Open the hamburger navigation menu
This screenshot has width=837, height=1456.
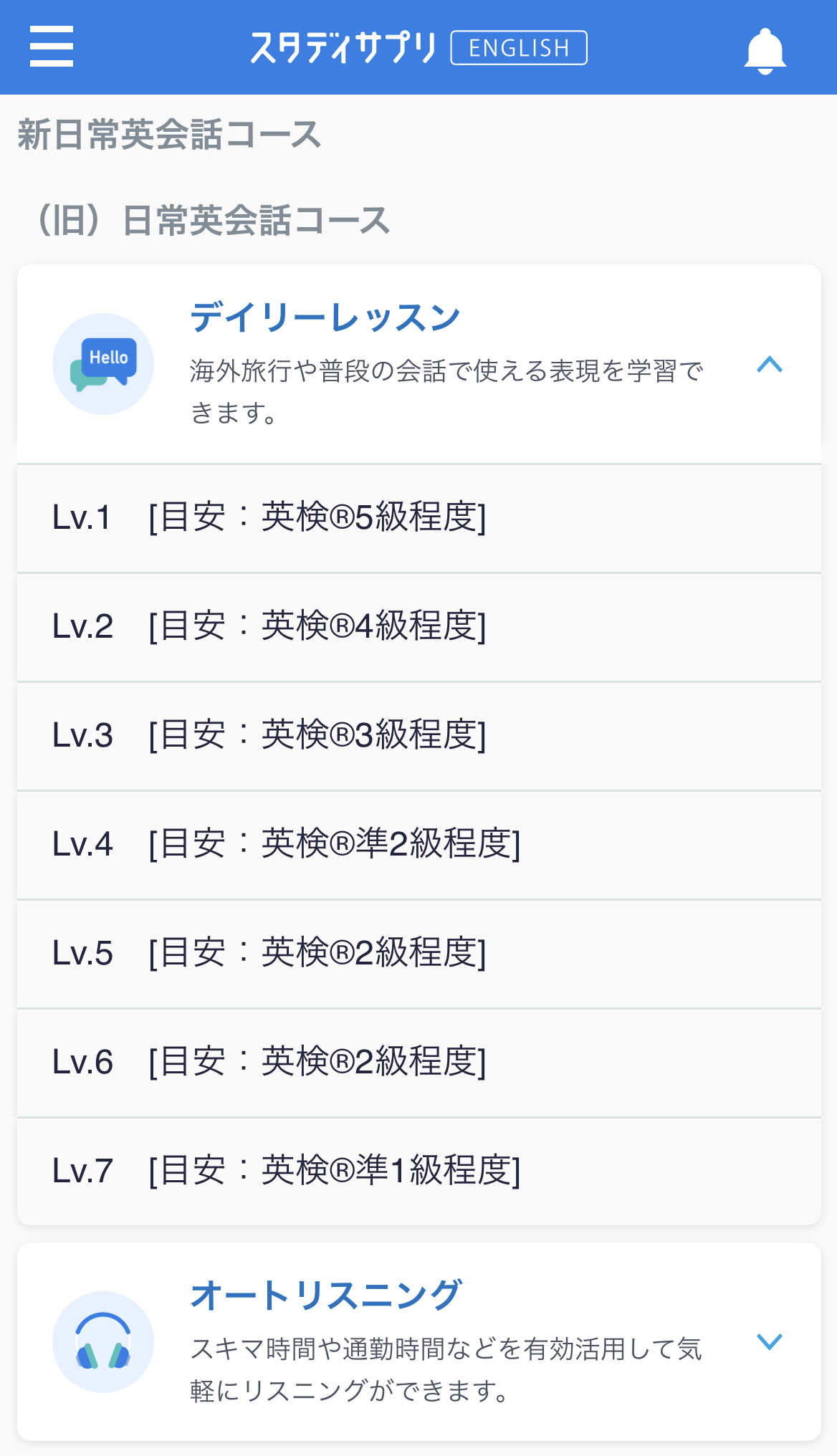(x=49, y=47)
